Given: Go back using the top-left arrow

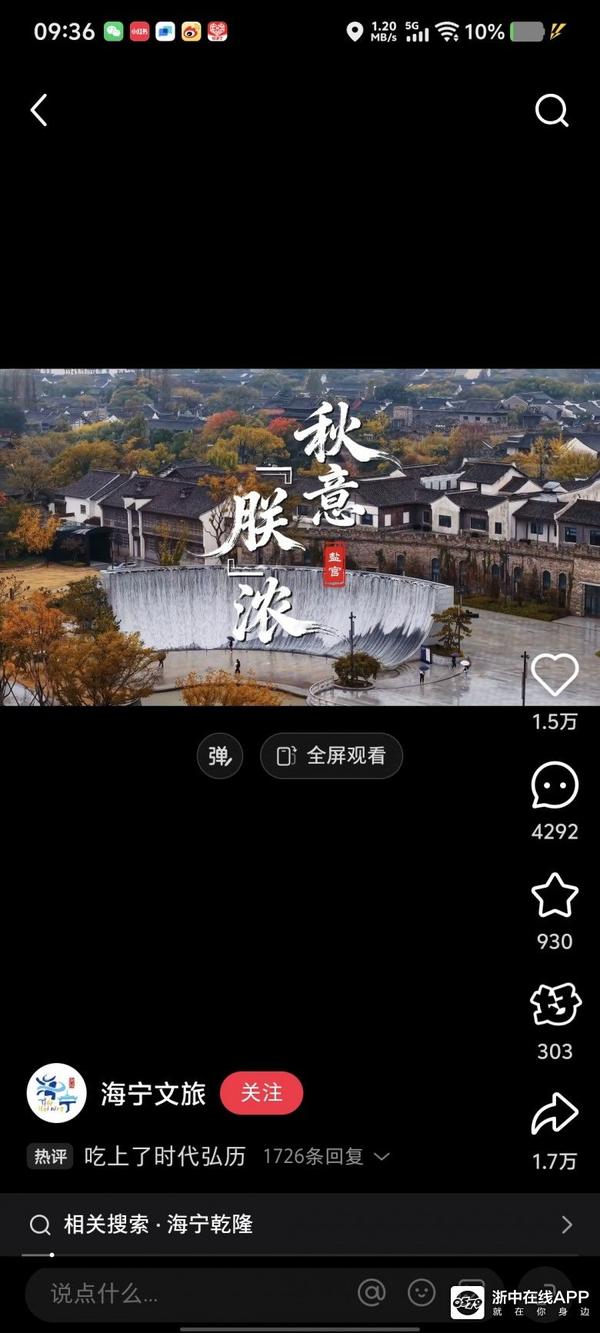Looking at the screenshot, I should (39, 110).
